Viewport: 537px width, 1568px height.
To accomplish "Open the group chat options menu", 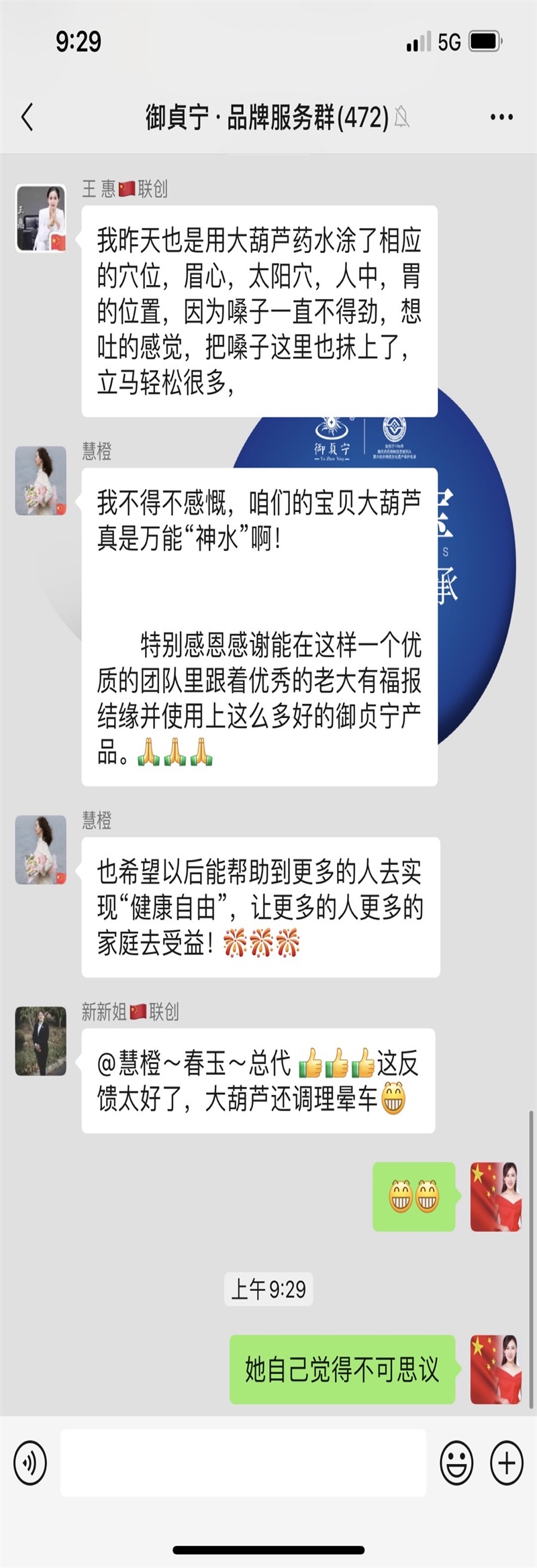I will coord(501,117).
